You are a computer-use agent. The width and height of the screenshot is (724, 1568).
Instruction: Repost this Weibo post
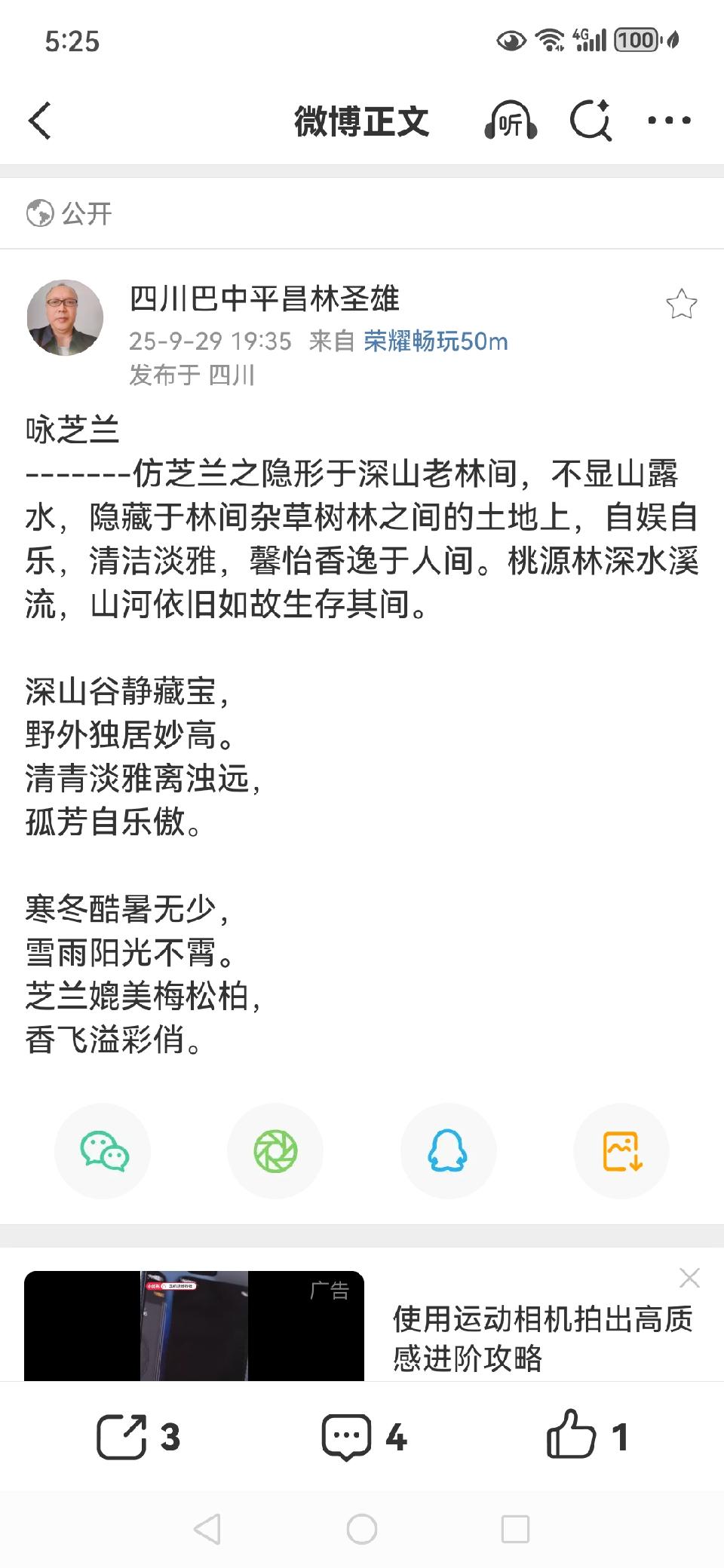coord(139,1437)
